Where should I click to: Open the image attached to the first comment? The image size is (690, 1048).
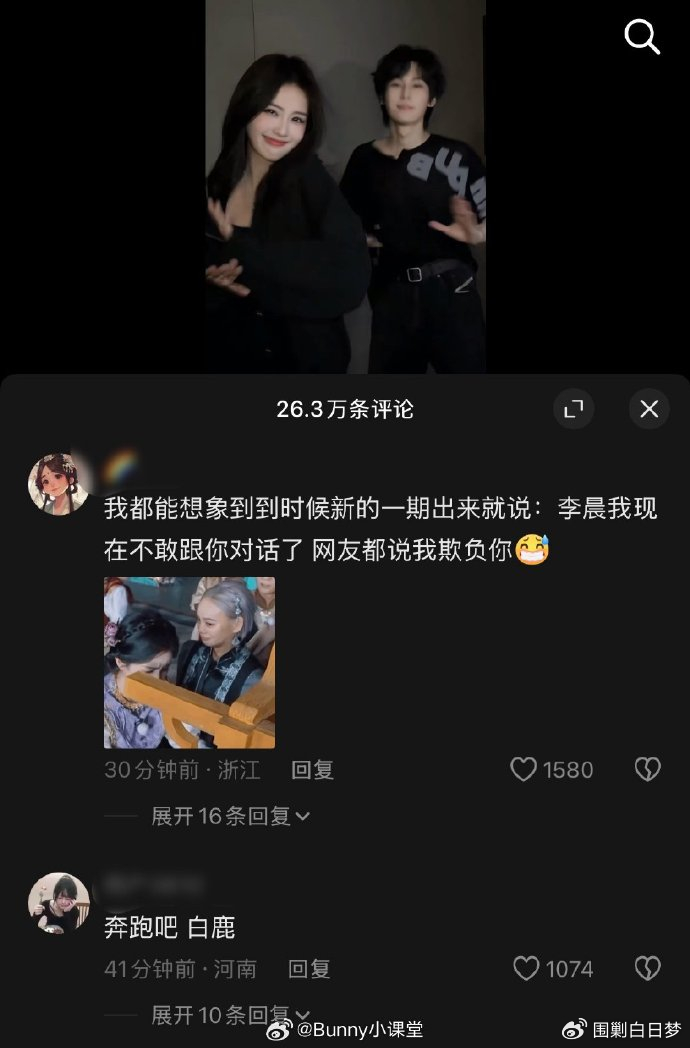click(x=189, y=662)
